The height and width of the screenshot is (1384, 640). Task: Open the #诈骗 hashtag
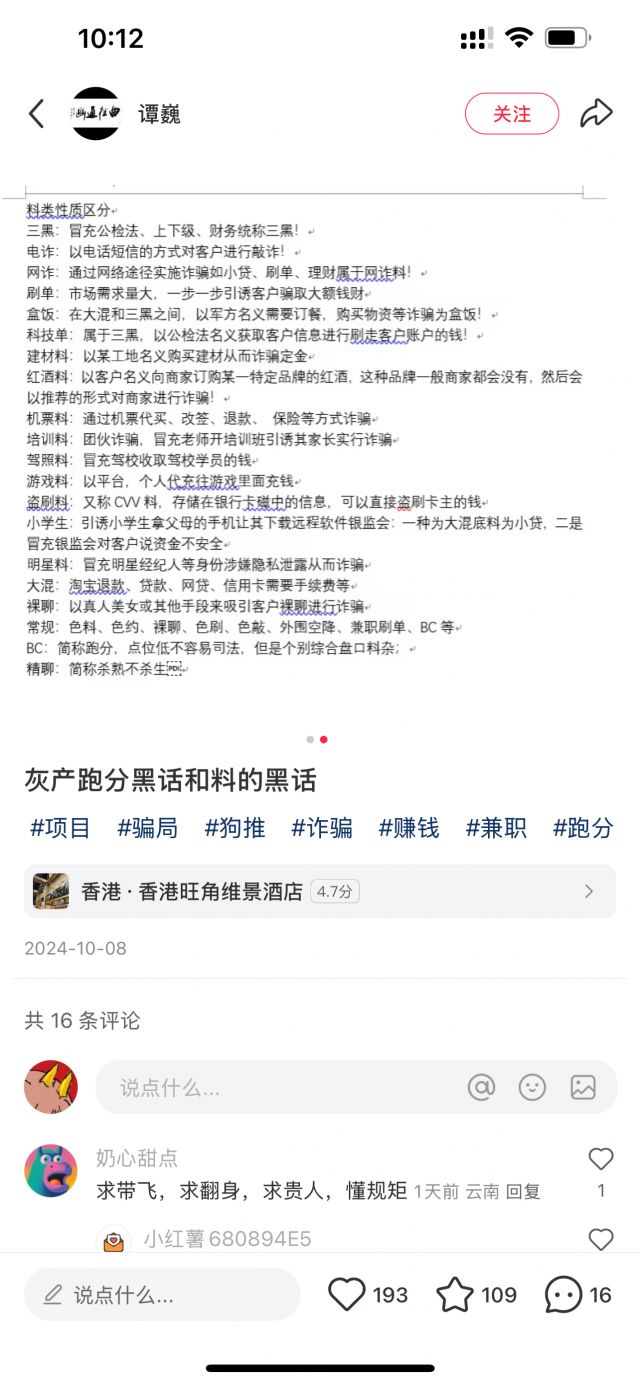321,828
